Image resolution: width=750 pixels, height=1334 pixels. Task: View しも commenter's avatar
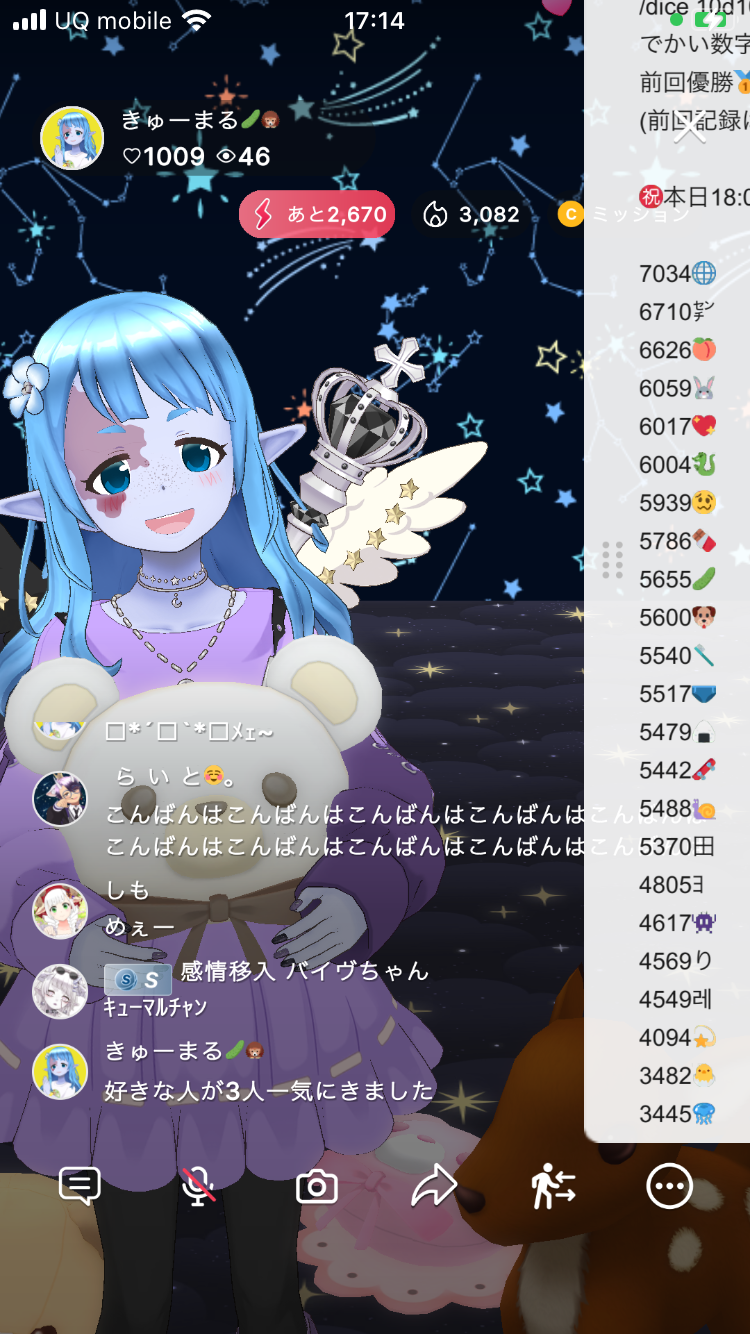[60, 910]
